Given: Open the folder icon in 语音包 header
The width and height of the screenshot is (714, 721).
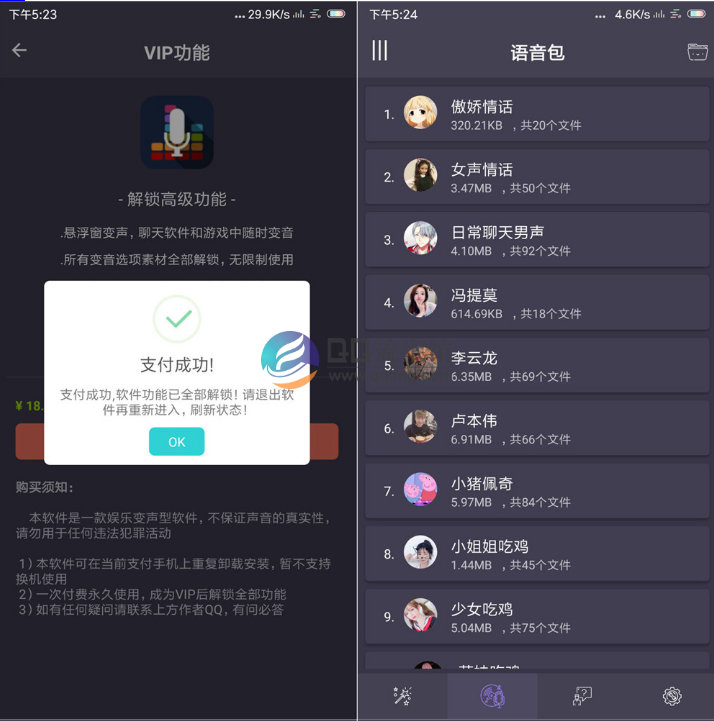Looking at the screenshot, I should coord(697,52).
